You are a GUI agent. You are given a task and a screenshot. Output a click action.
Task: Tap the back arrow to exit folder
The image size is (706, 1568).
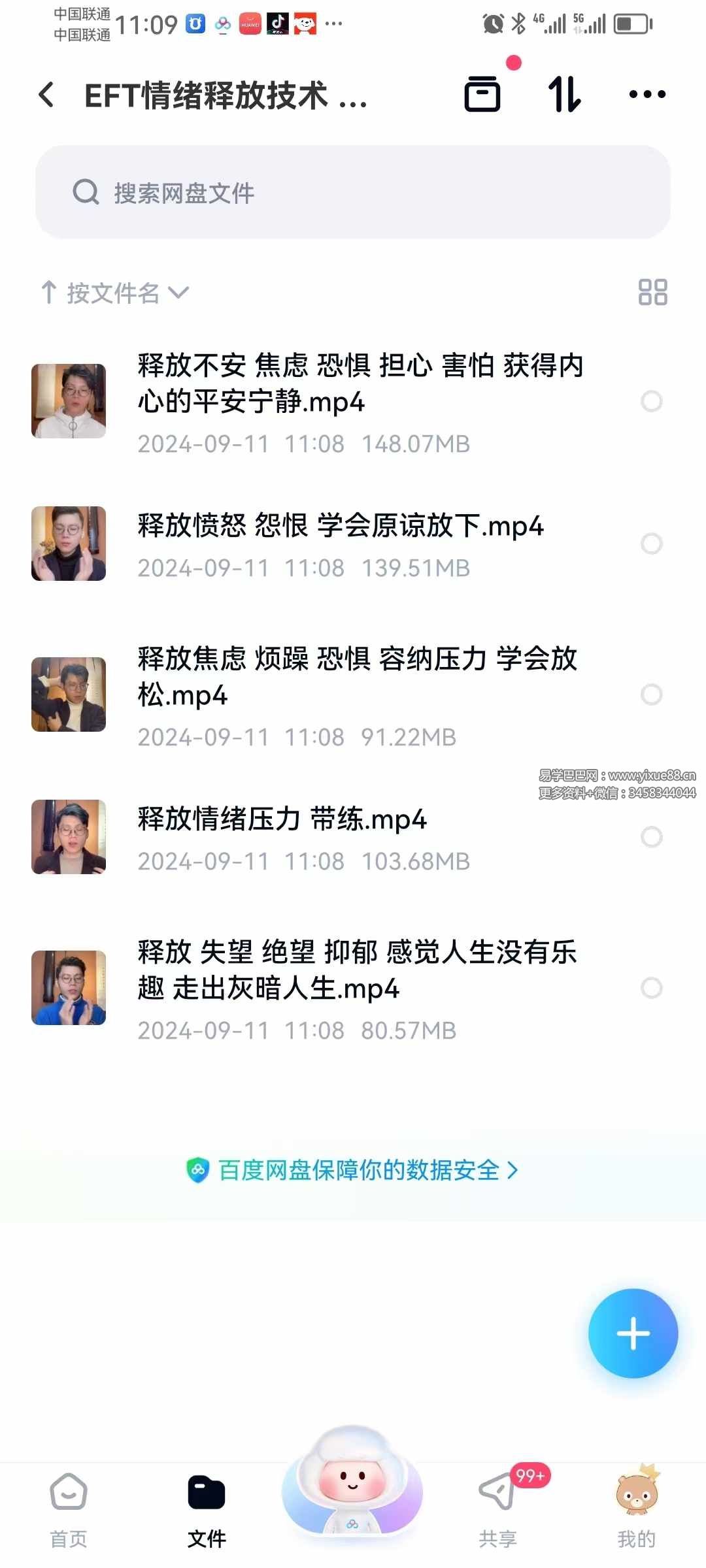pyautogui.click(x=46, y=95)
